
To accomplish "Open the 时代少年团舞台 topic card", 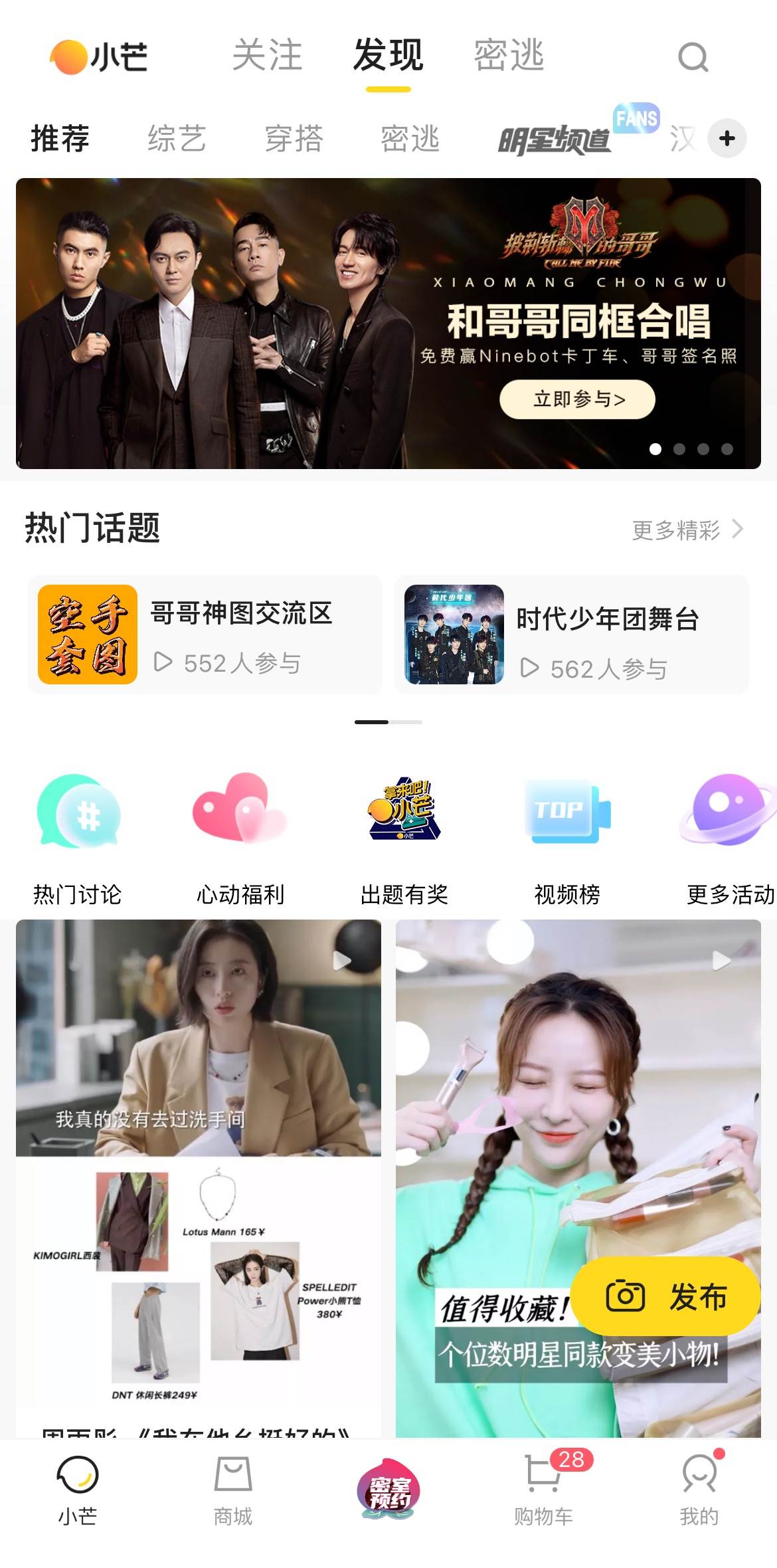I will (571, 635).
